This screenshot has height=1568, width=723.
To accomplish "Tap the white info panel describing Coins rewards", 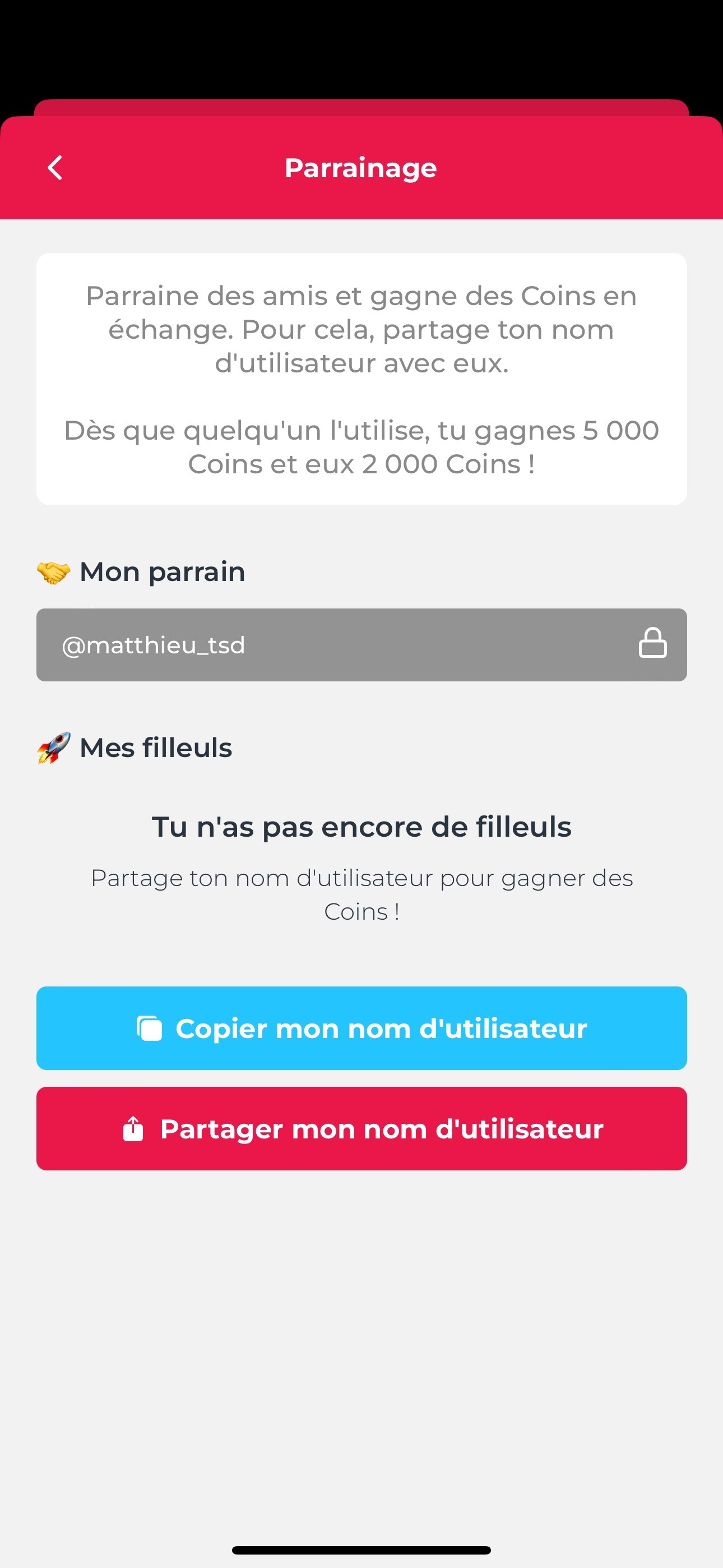I will pos(361,377).
